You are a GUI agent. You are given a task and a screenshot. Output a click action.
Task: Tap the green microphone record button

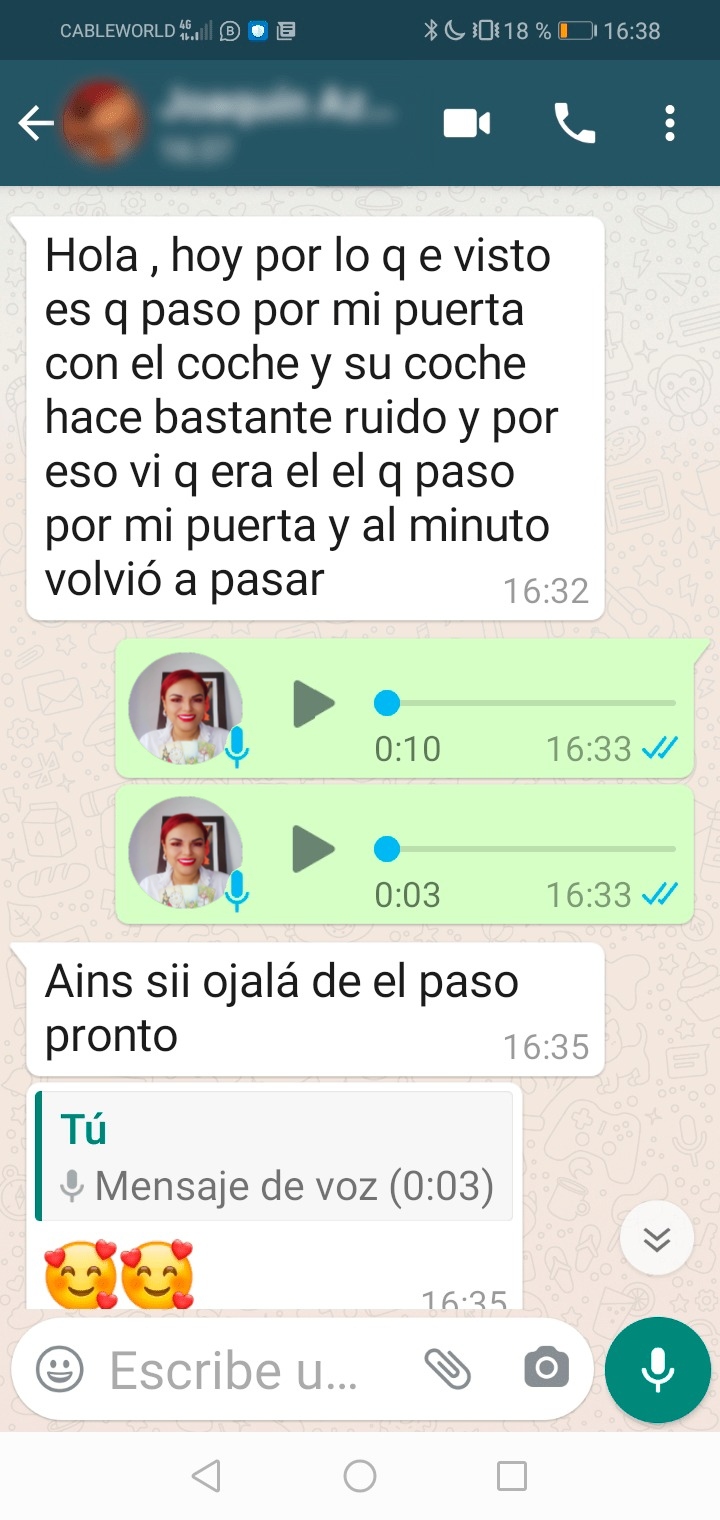click(x=657, y=1369)
